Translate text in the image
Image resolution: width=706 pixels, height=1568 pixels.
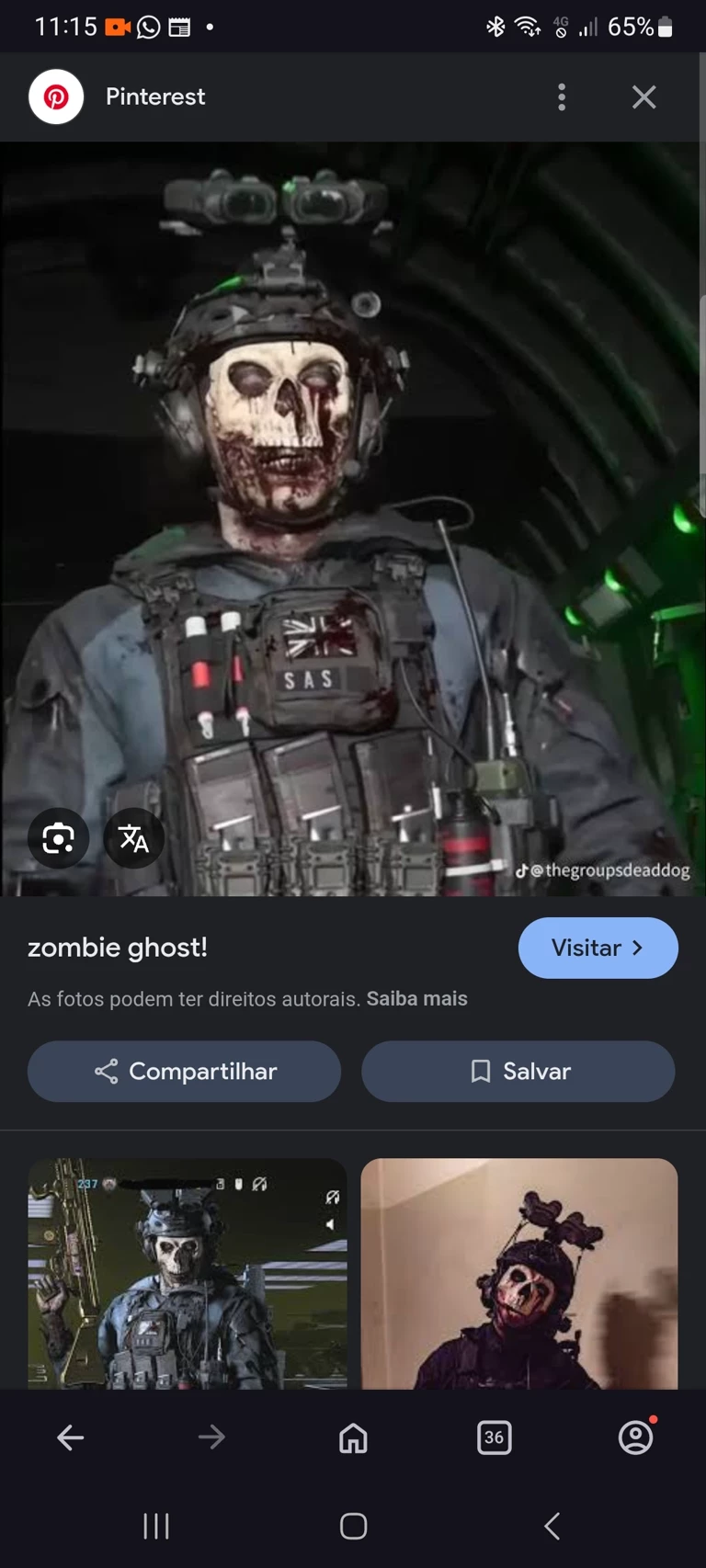133,838
